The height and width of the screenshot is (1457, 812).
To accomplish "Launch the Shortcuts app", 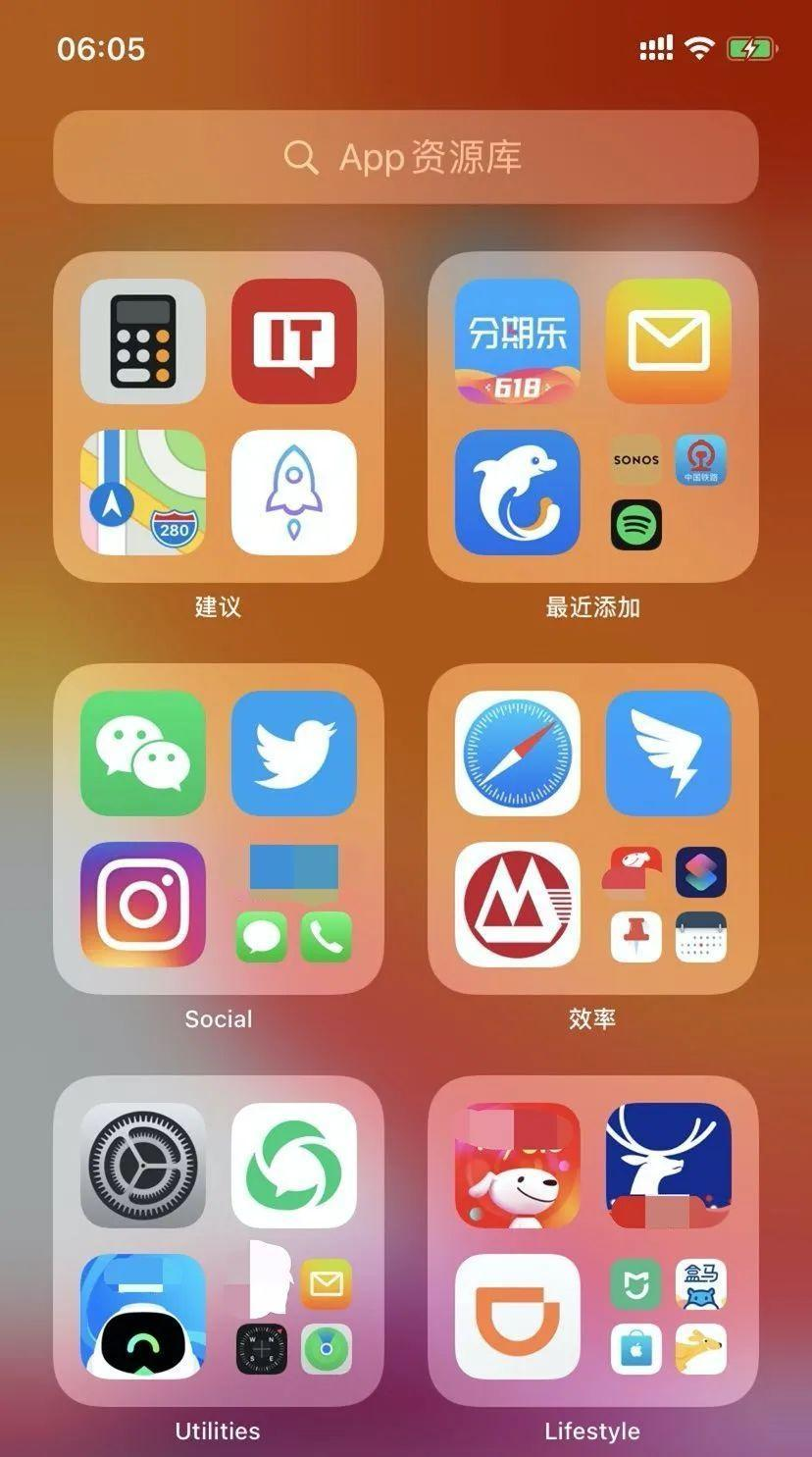I will tap(702, 873).
